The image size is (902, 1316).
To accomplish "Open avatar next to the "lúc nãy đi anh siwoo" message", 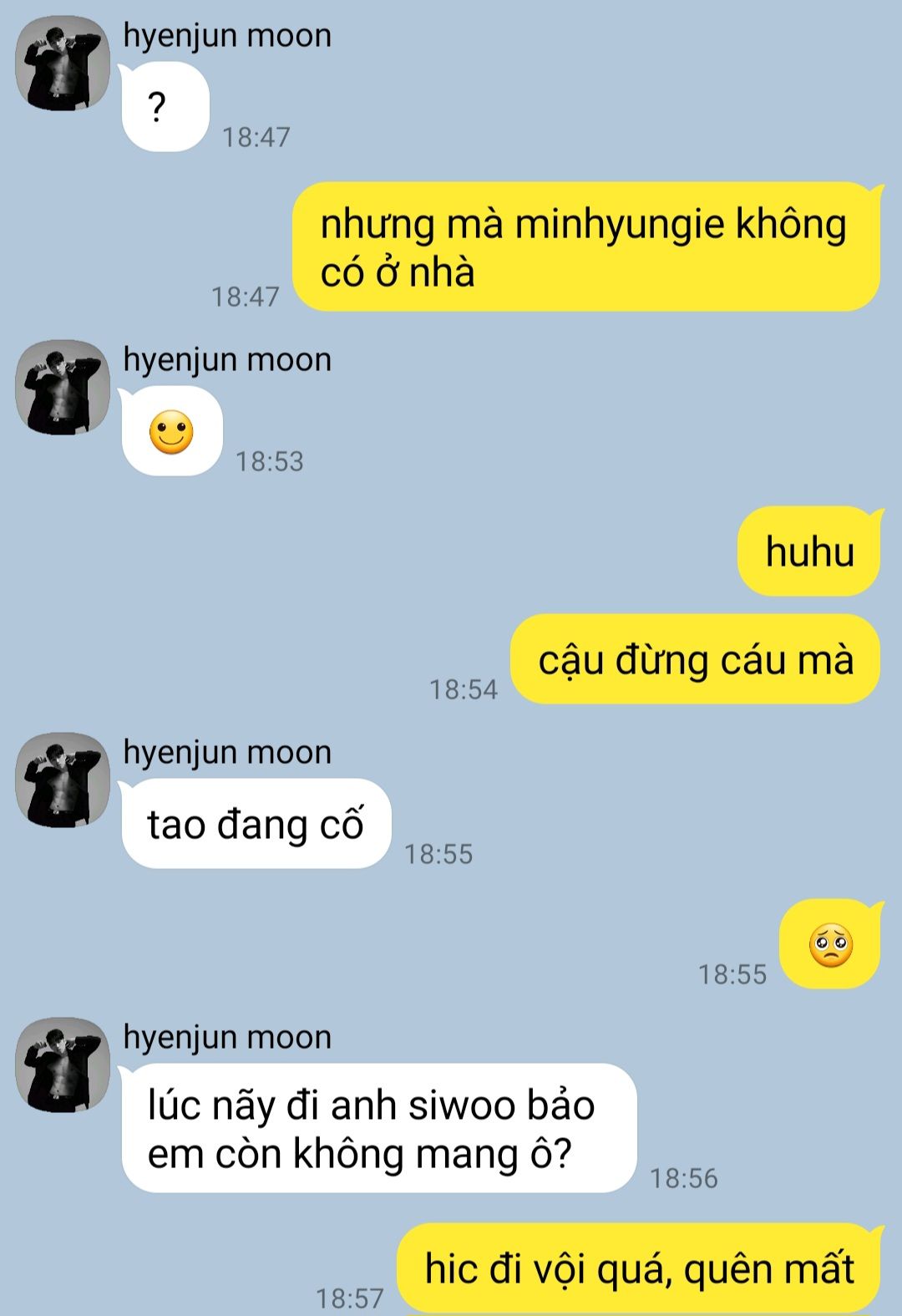I will tap(63, 1065).
